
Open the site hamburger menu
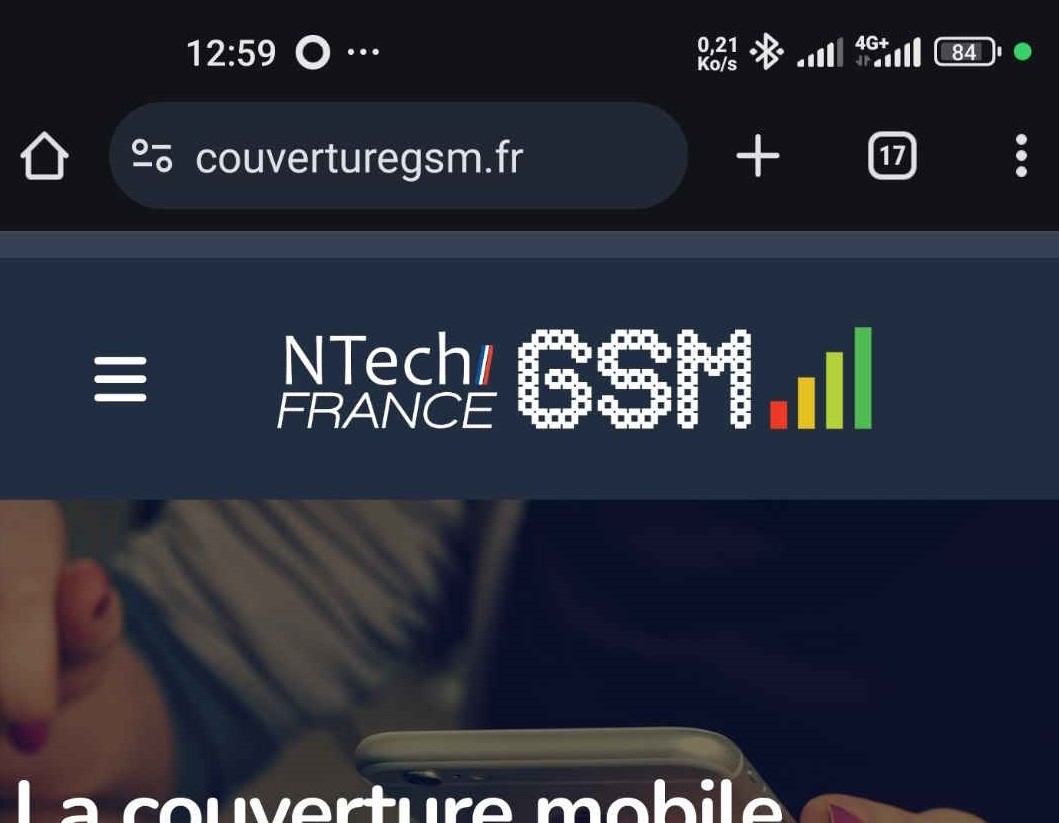pos(120,379)
